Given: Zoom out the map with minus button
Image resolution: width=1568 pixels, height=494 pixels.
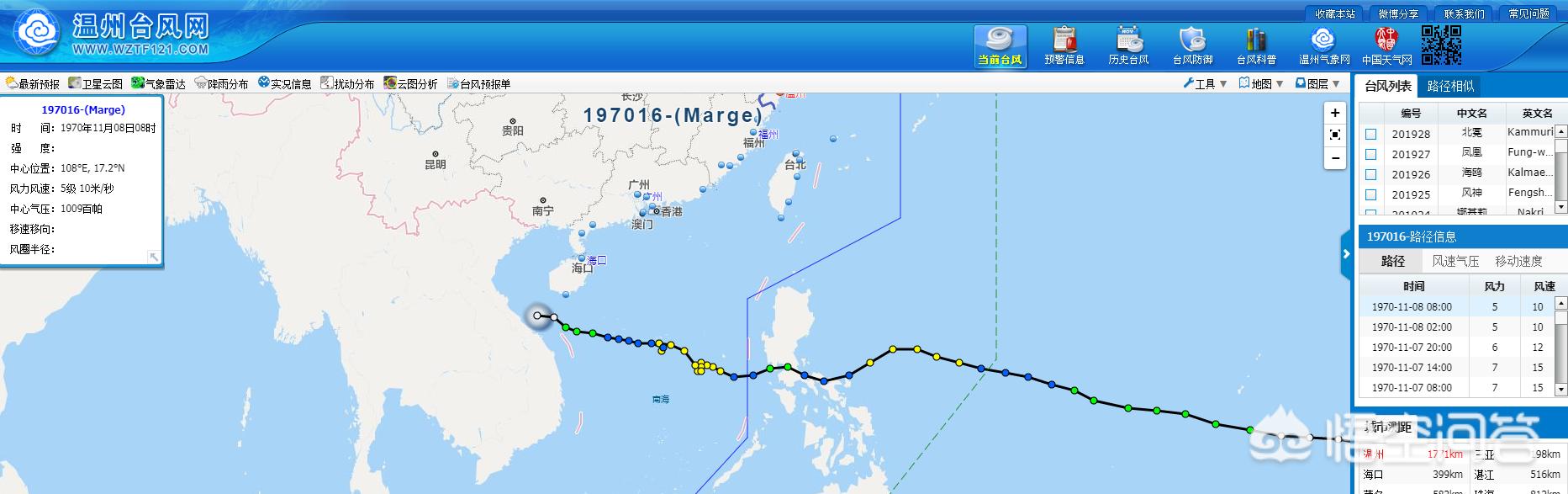Looking at the screenshot, I should click(x=1335, y=157).
